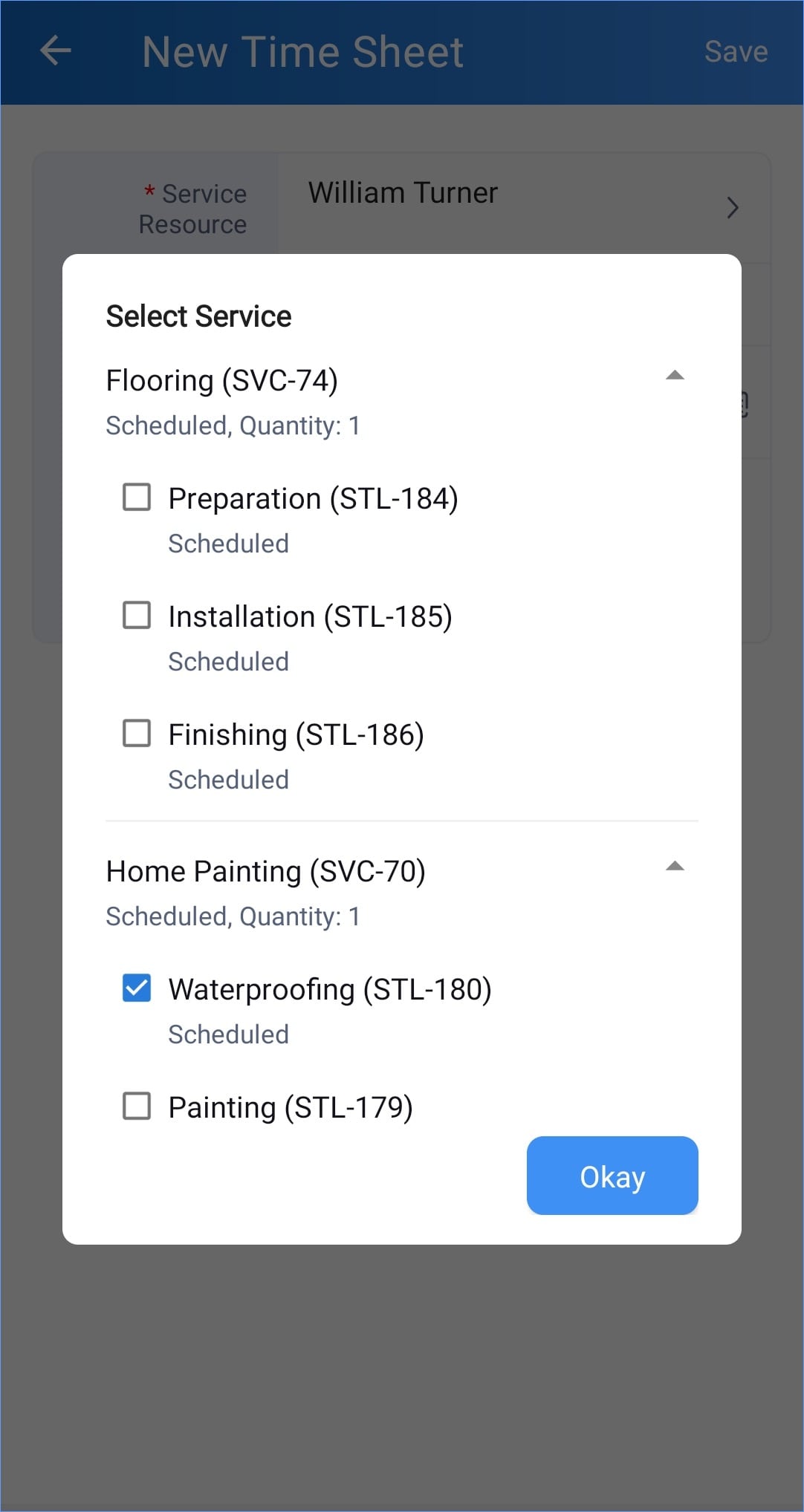
Task: Check the Preparation (STL-184) checkbox
Action: [137, 498]
